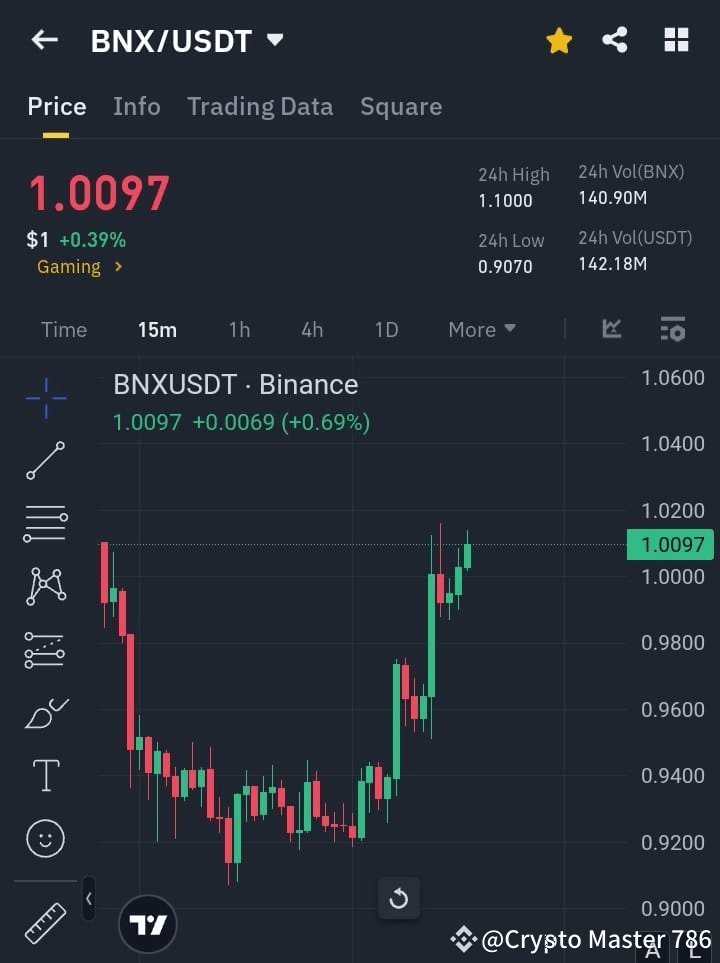The width and height of the screenshot is (720, 963).
Task: Select the crosshair cursor tool
Action: coord(45,398)
